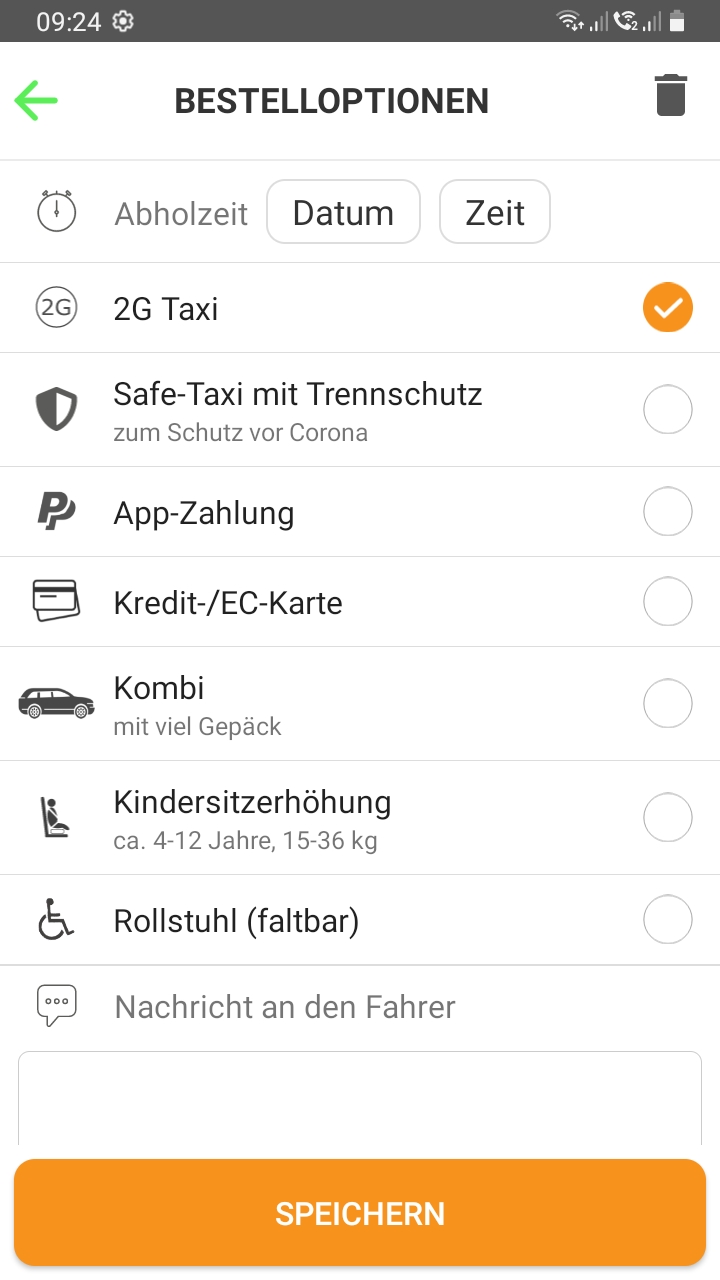720x1280 pixels.
Task: Check Rollstuhl (faltbar) option
Action: (x=667, y=920)
